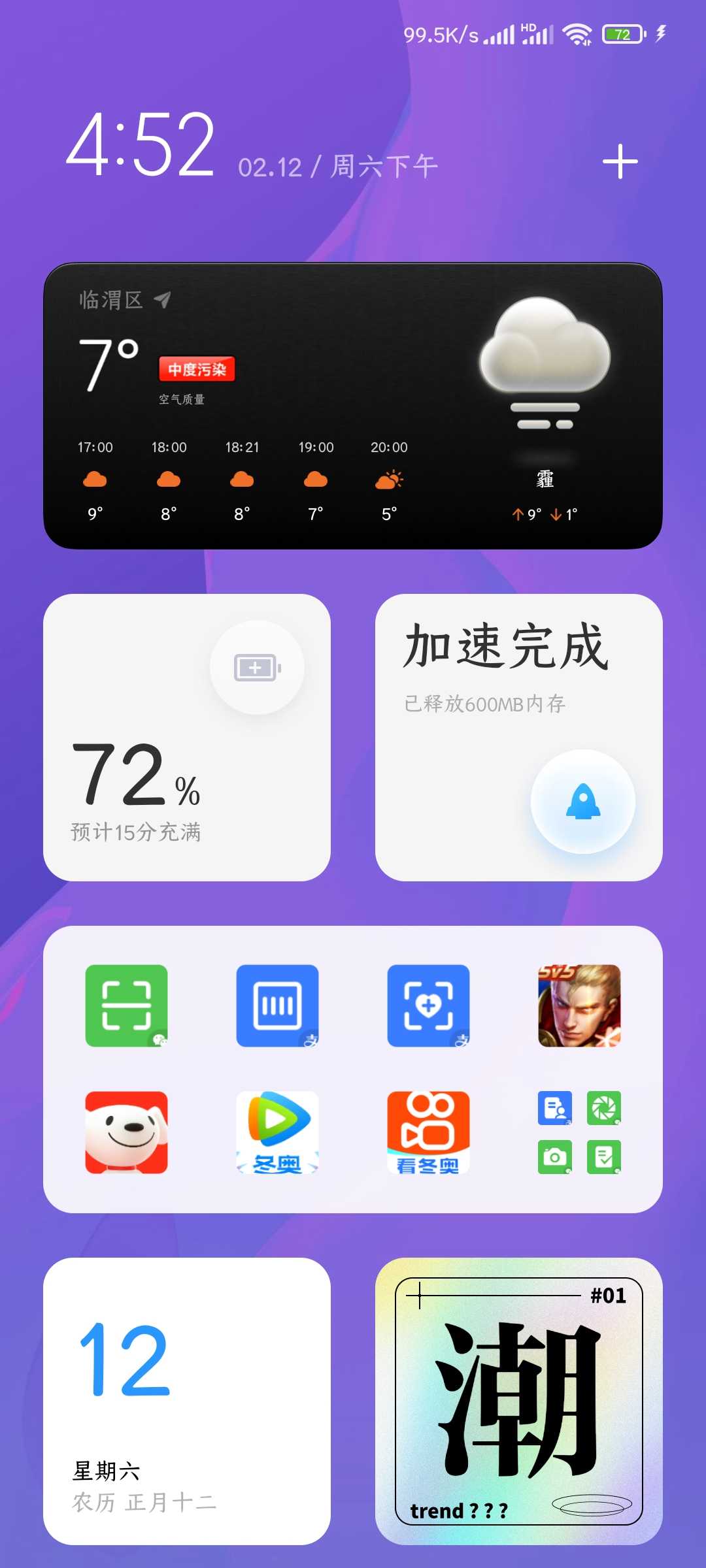Open the folder of four small shortcuts
This screenshot has height=1568, width=706.
coord(579,1132)
